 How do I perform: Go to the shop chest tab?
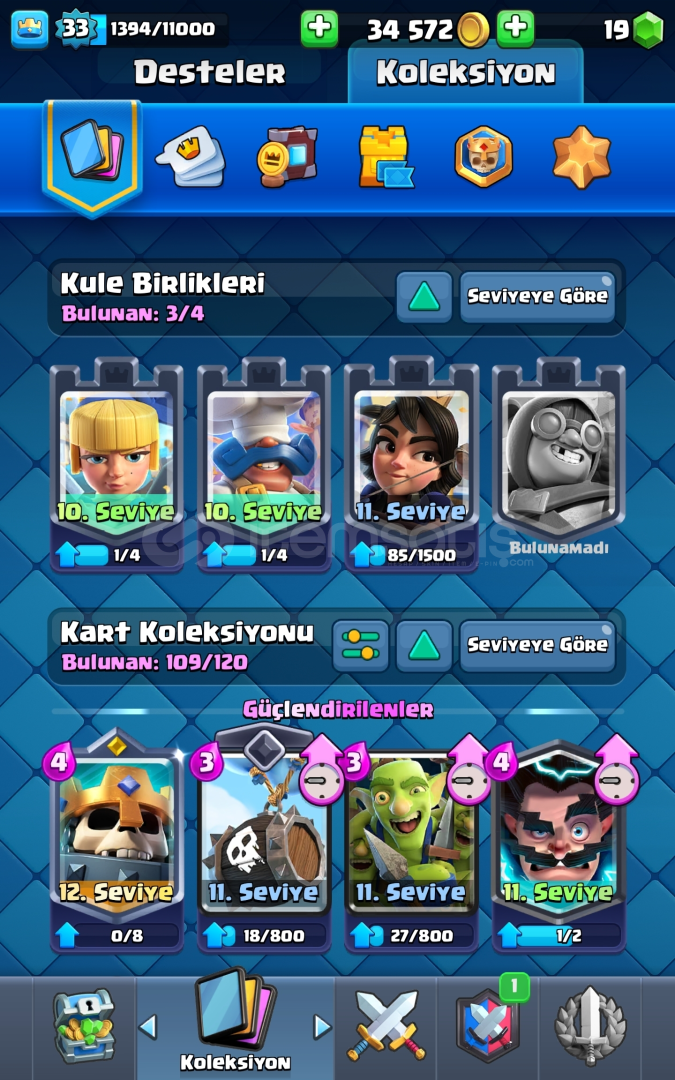84,1026
